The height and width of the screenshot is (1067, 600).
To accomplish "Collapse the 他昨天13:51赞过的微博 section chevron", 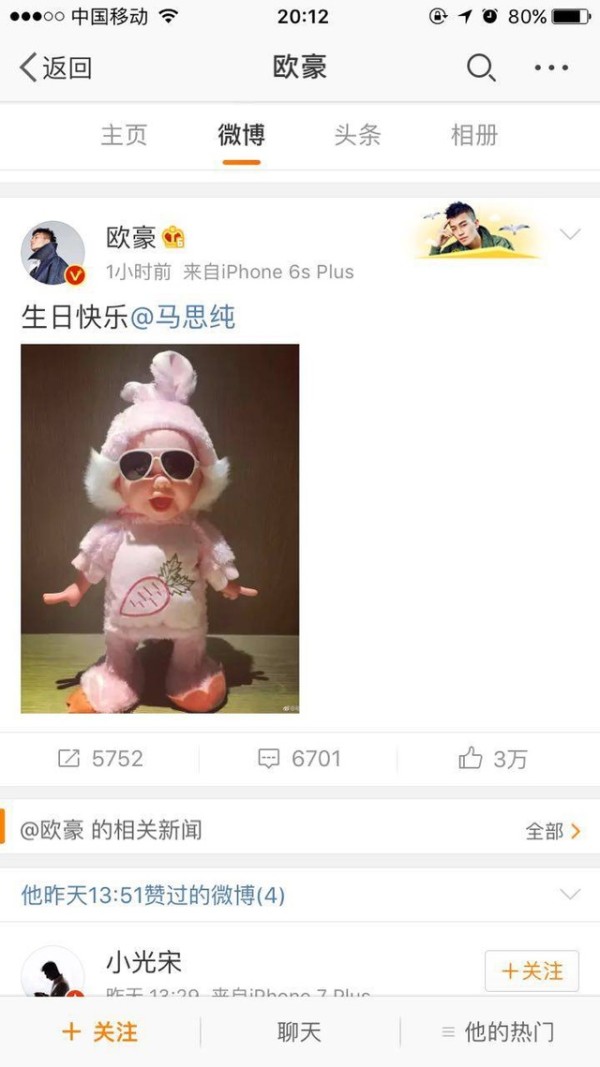I will point(570,894).
